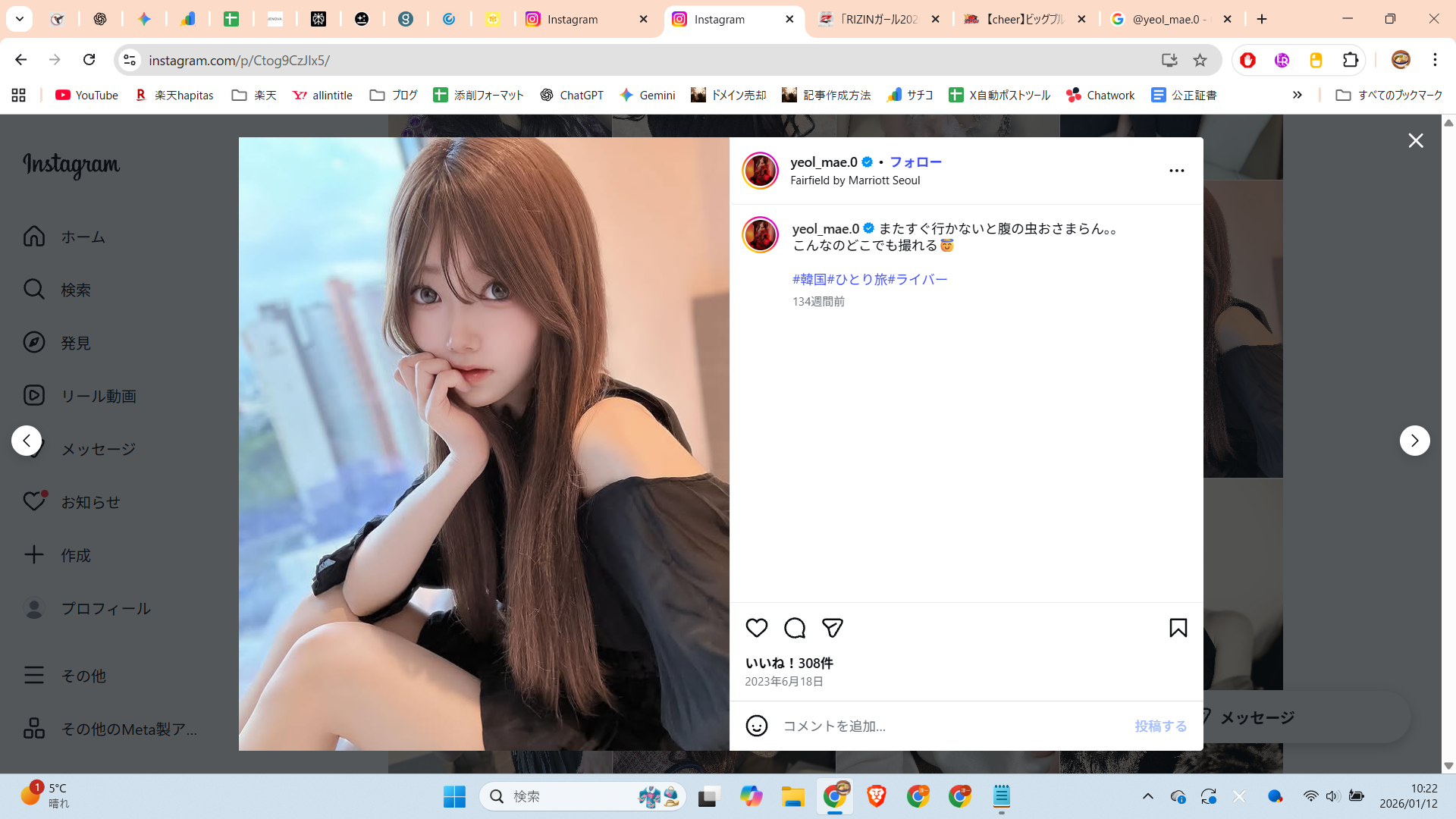Focus the コメントを追加 comment field
1456x819 pixels.
tap(948, 726)
